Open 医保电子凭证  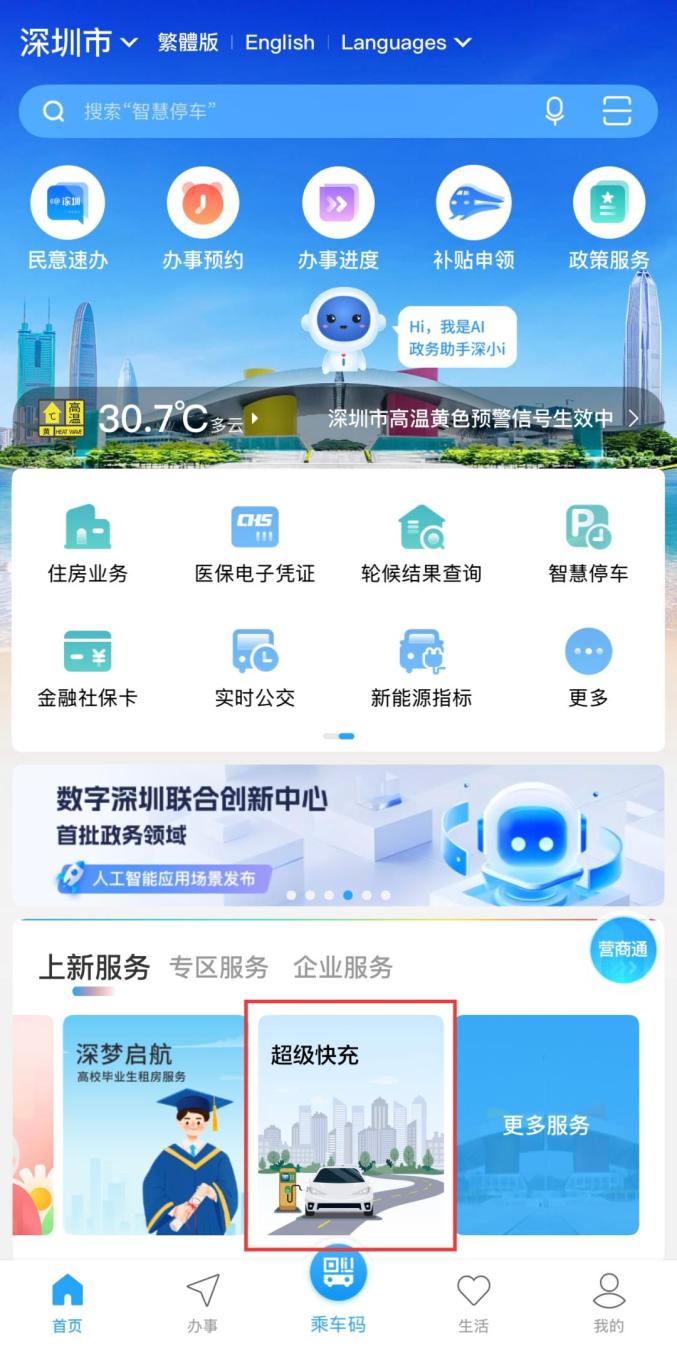255,543
